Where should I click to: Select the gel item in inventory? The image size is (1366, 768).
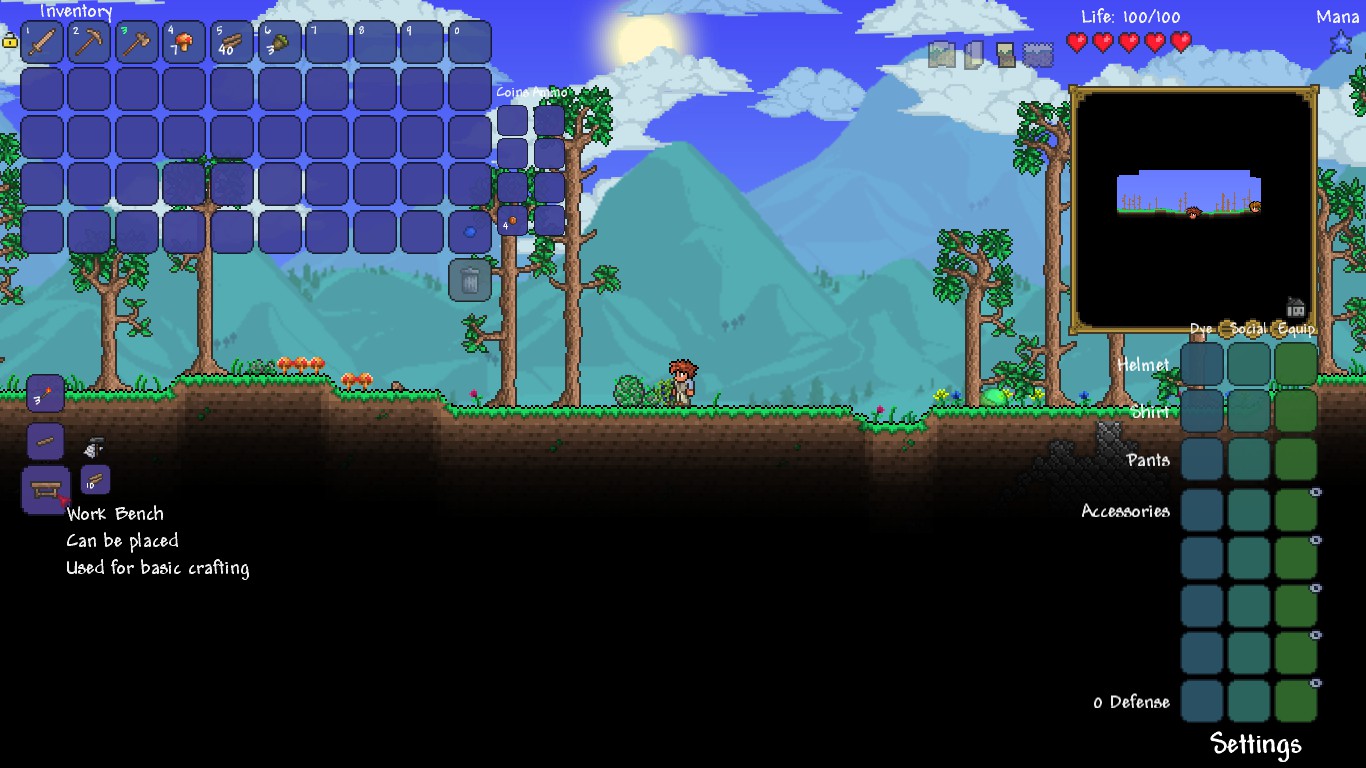point(470,232)
